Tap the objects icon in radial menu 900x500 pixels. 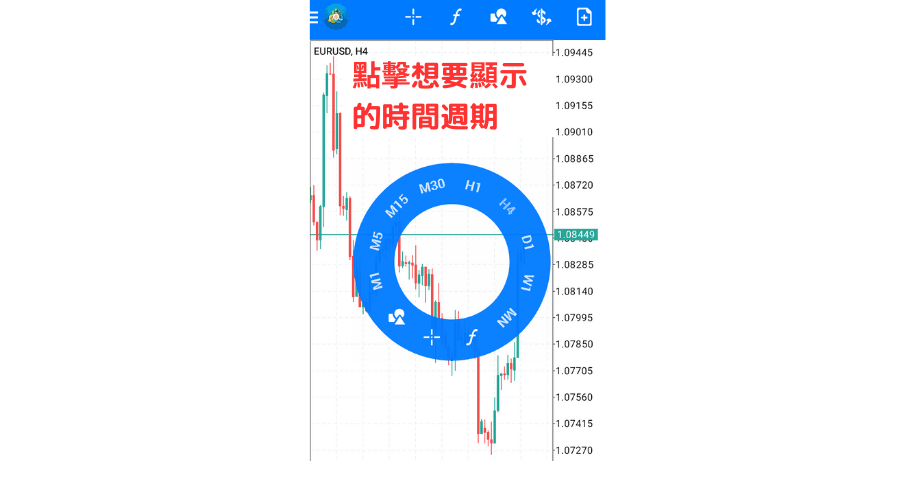pos(397,317)
